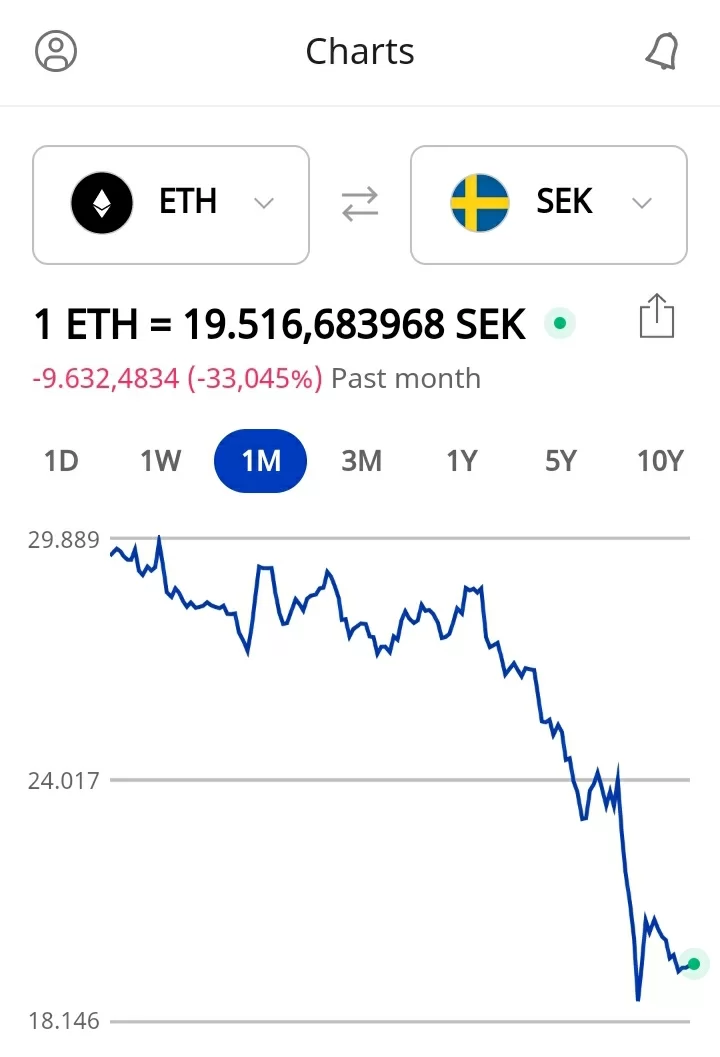Choose the 10Y time range
Viewport: 720px width, 1057px height.
click(660, 461)
